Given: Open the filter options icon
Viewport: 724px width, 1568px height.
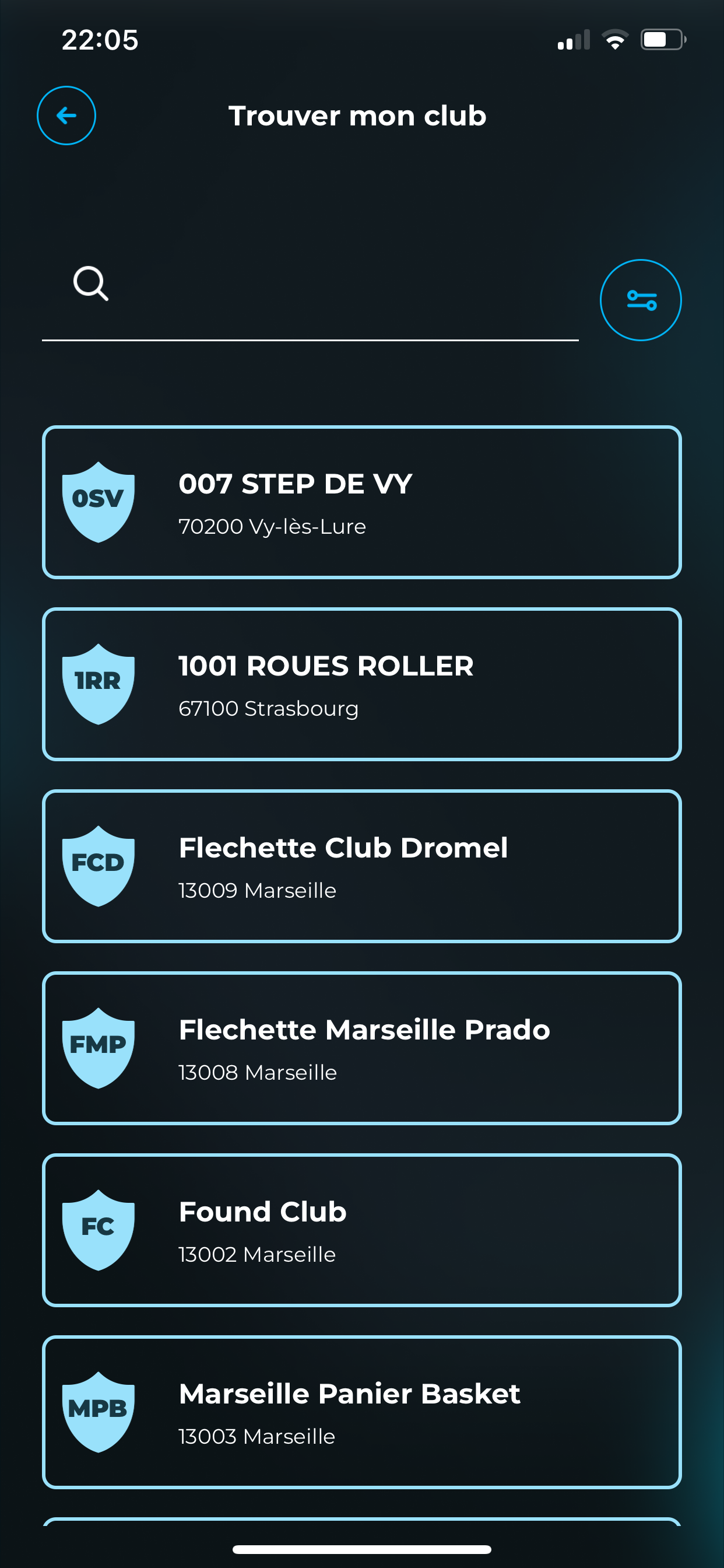Looking at the screenshot, I should coord(641,299).
